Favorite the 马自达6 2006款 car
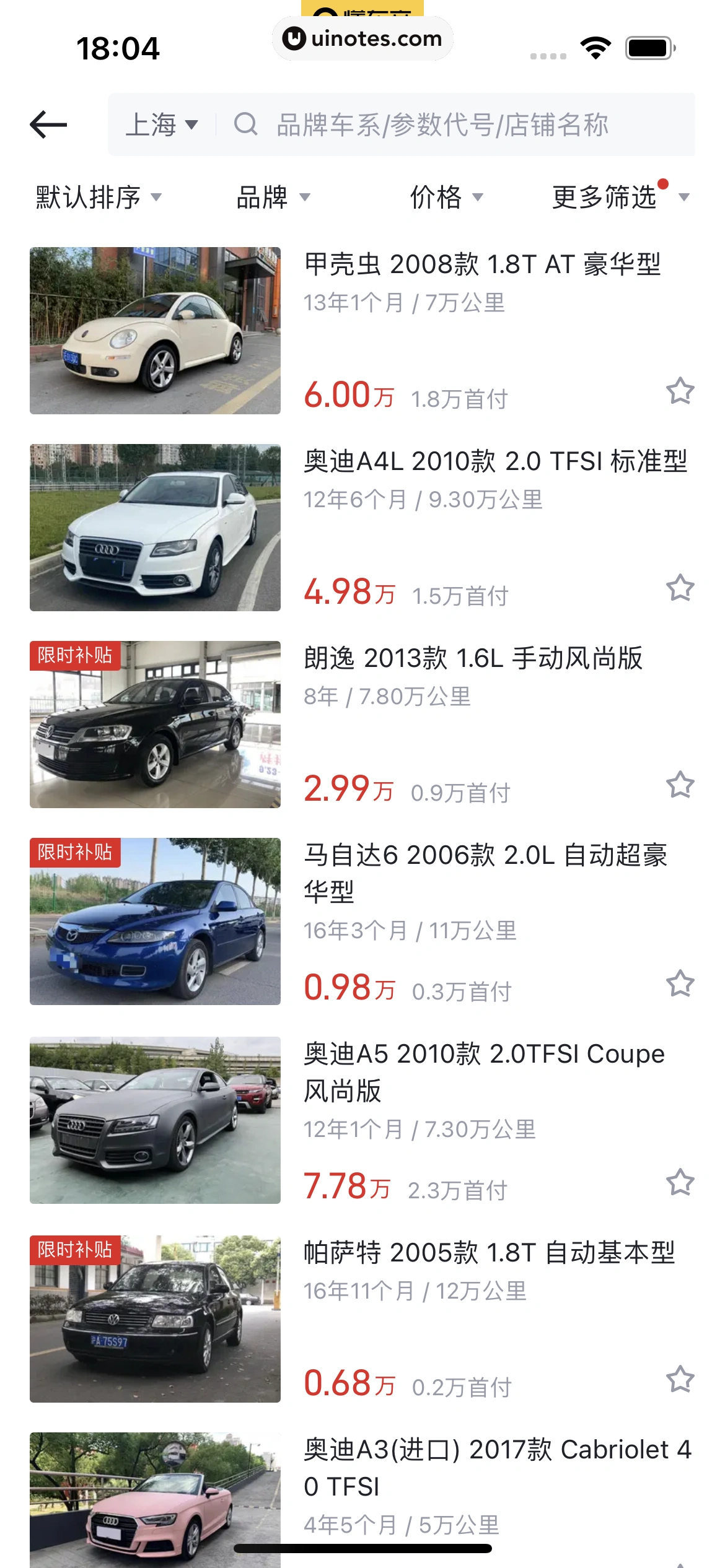 [680, 983]
